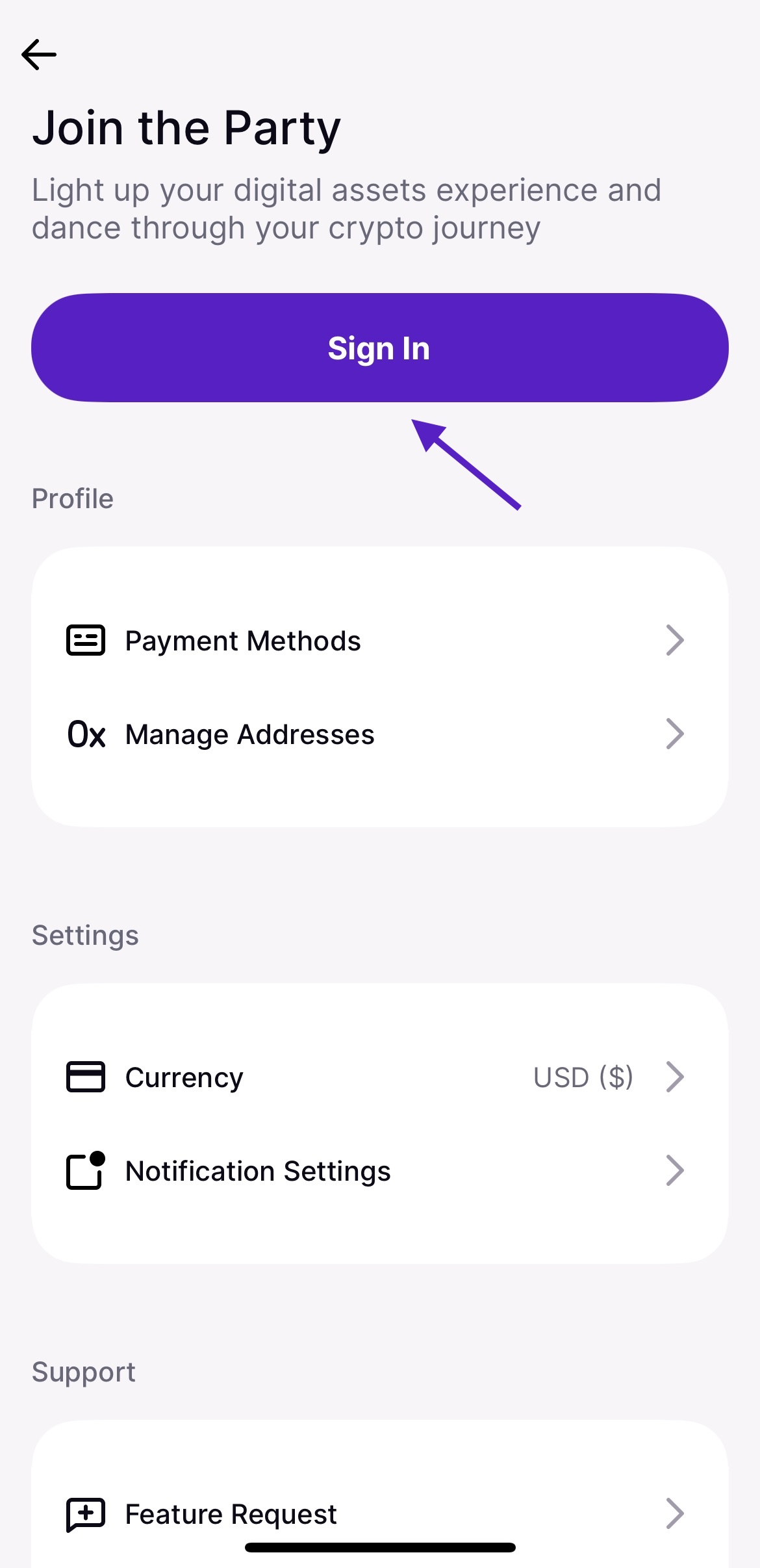The height and width of the screenshot is (1568, 760).
Task: Change the Currency setting
Action: click(x=379, y=1077)
